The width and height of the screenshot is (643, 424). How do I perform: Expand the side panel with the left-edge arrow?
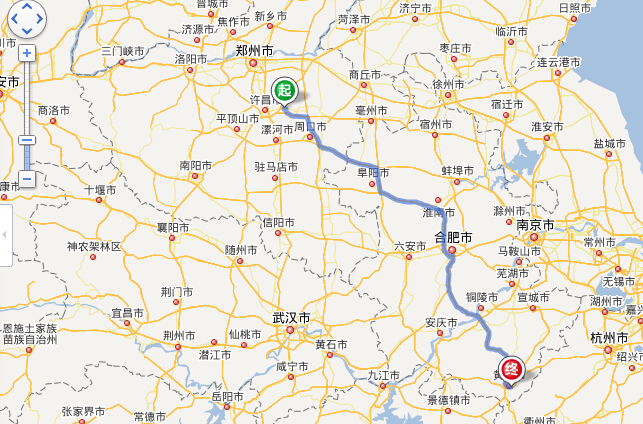tap(4, 234)
